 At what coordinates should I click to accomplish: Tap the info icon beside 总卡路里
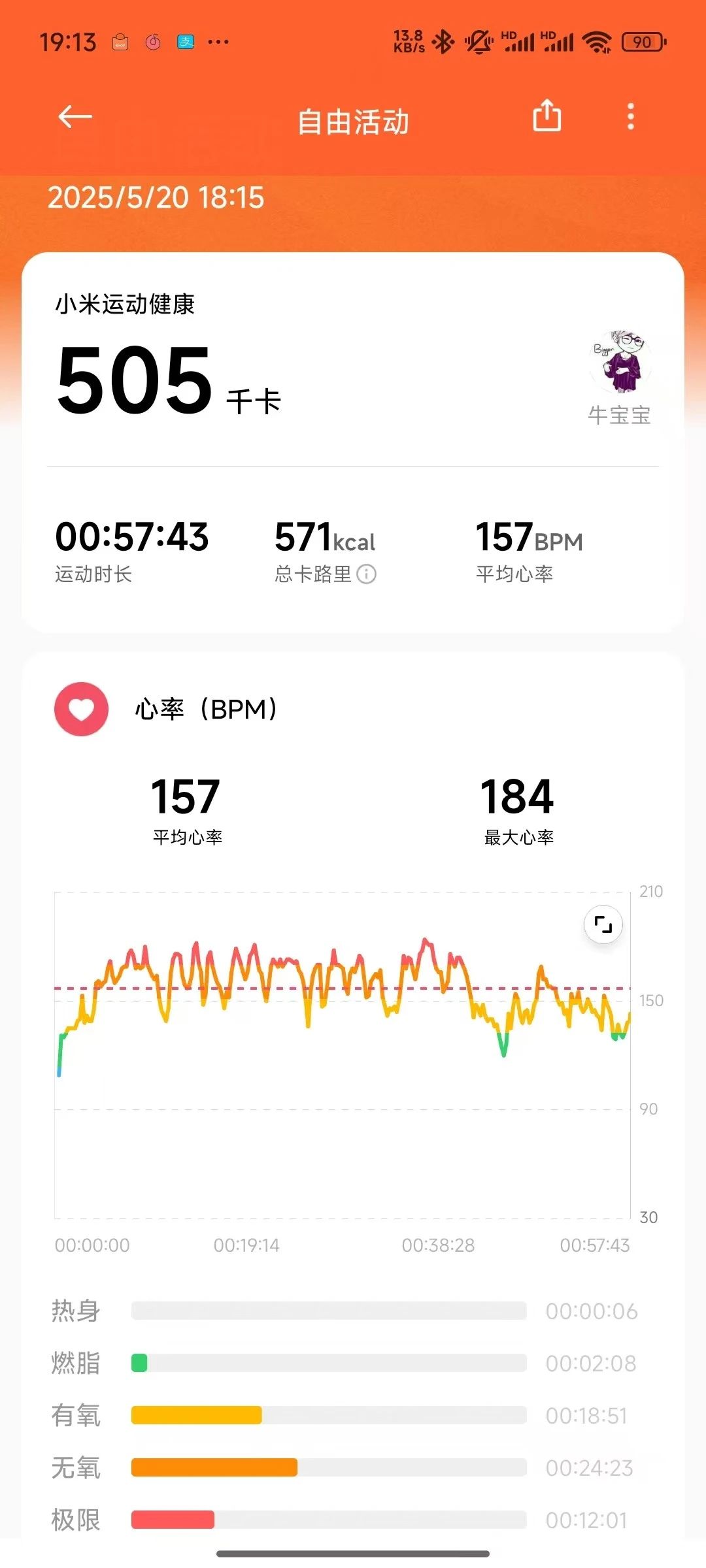[x=367, y=574]
